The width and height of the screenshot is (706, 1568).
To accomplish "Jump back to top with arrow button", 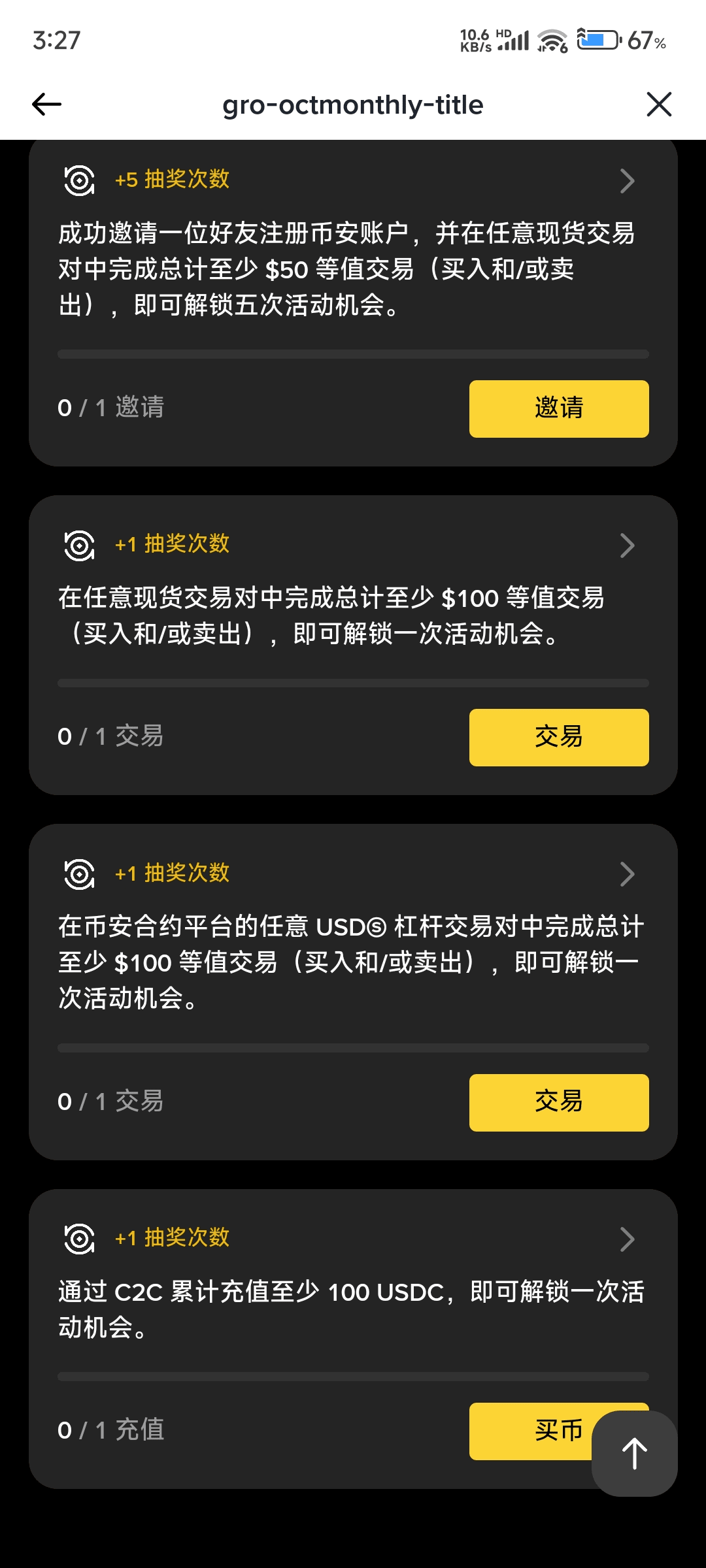I will (634, 1454).
